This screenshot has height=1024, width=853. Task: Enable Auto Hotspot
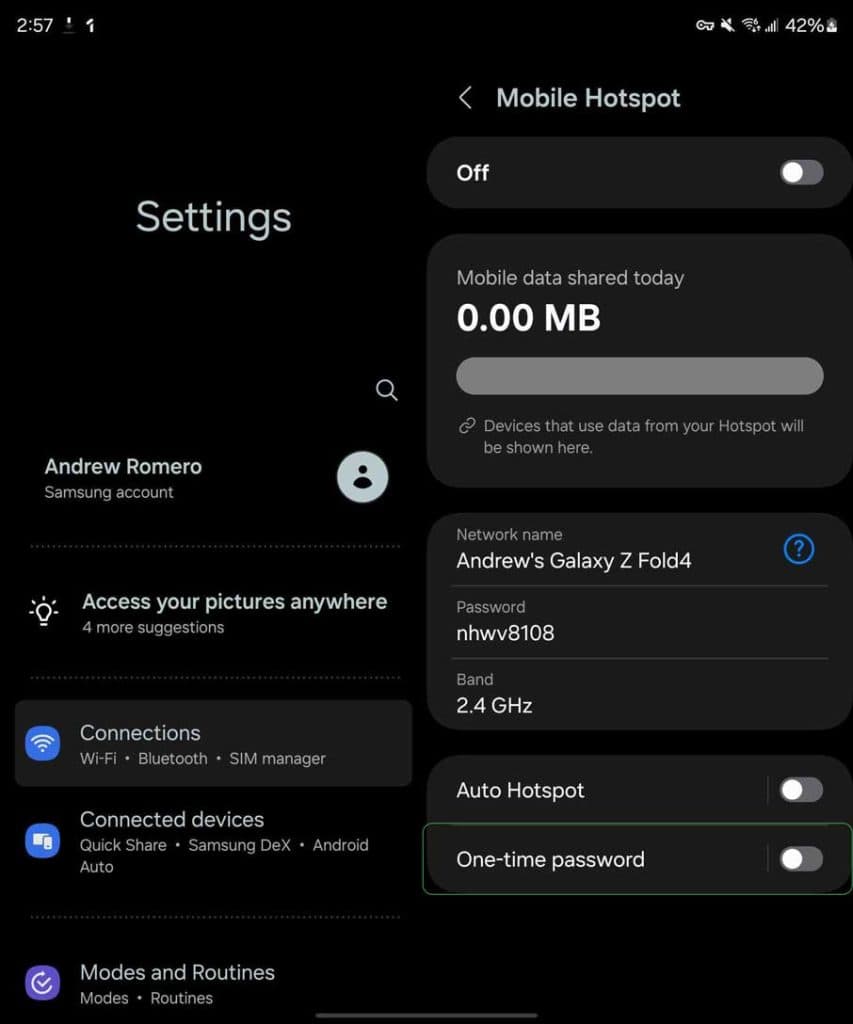point(800,790)
